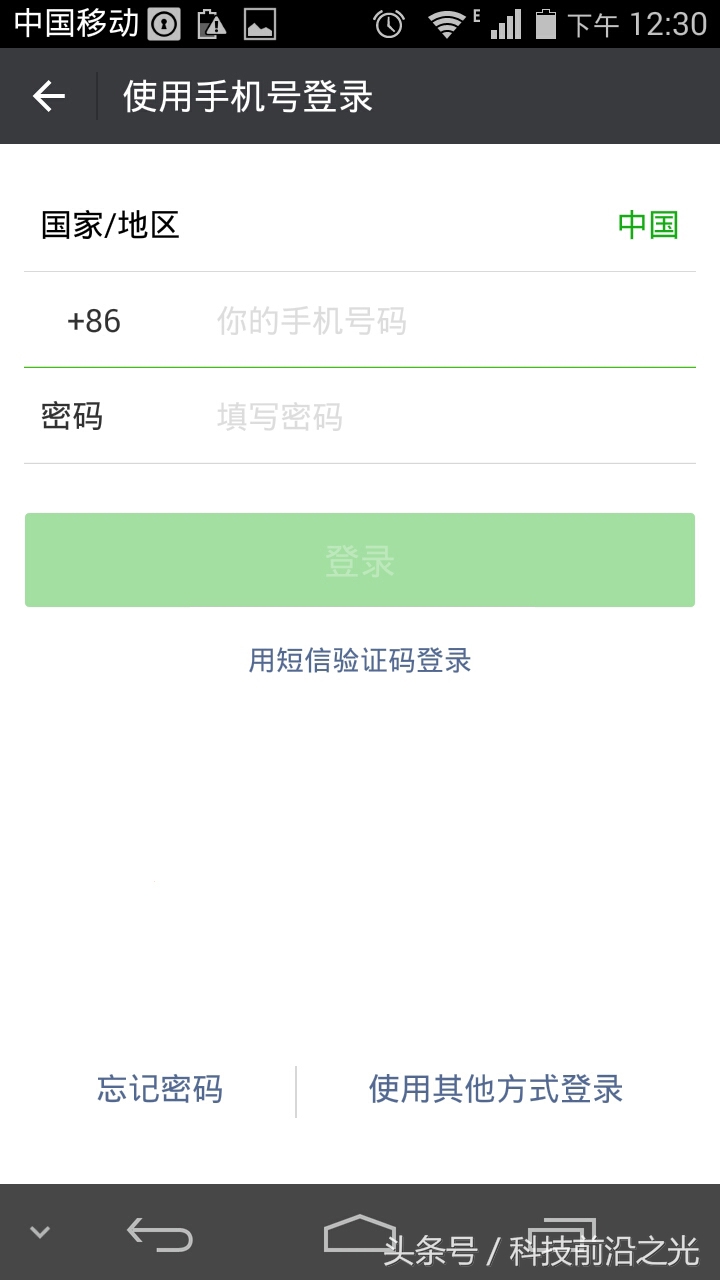Tap 忘记密码 to recover password
Image resolution: width=720 pixels, height=1280 pixels.
(x=160, y=1090)
